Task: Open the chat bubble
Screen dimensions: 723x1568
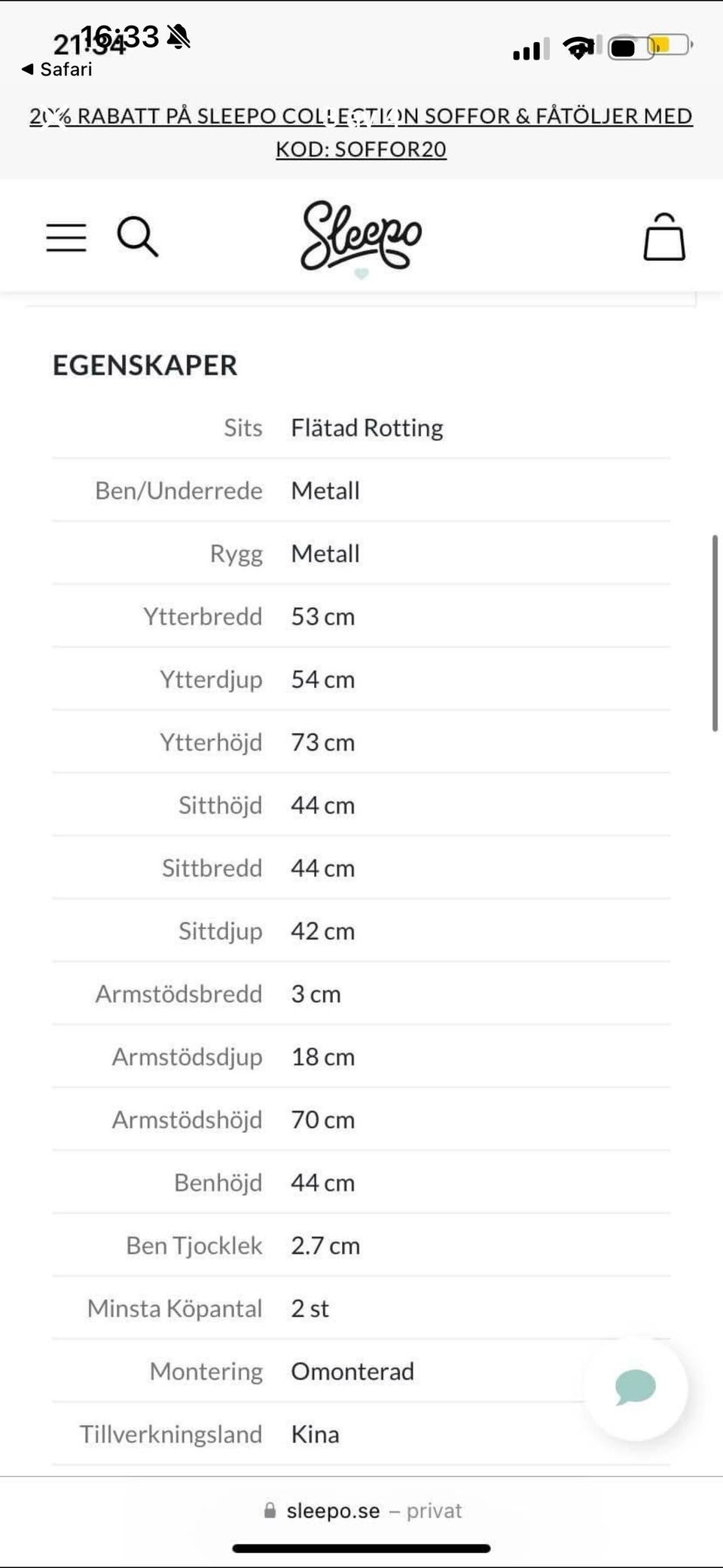Action: point(636,1387)
